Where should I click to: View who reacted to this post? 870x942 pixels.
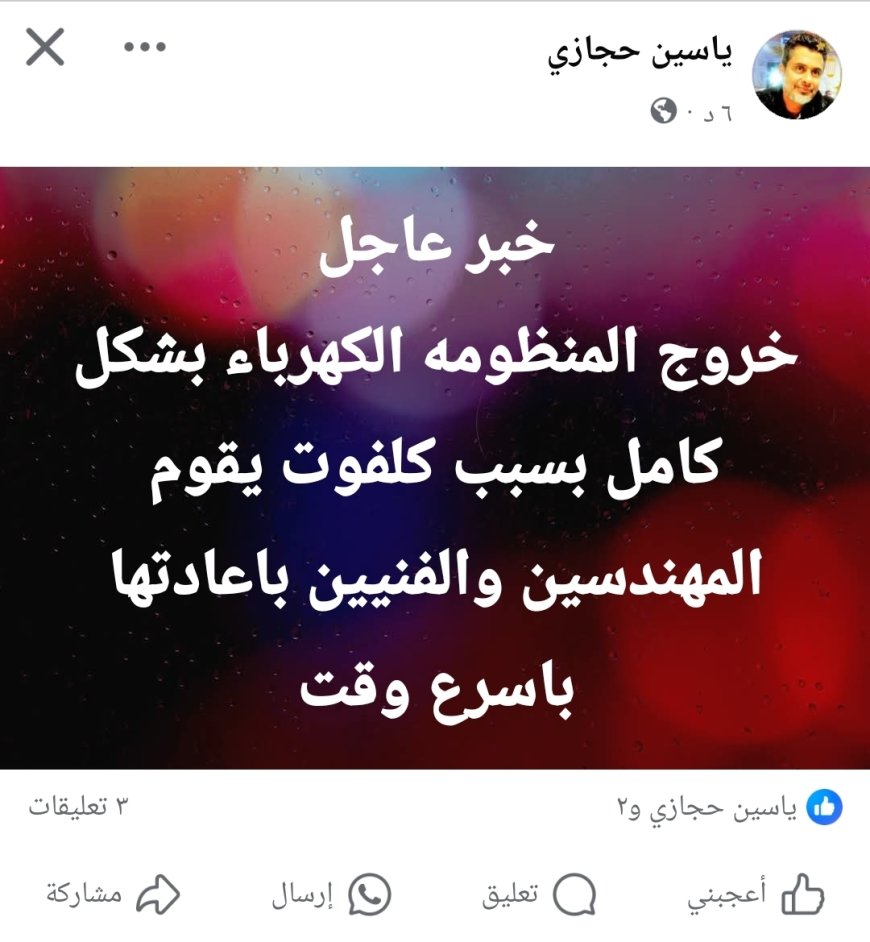(729, 808)
